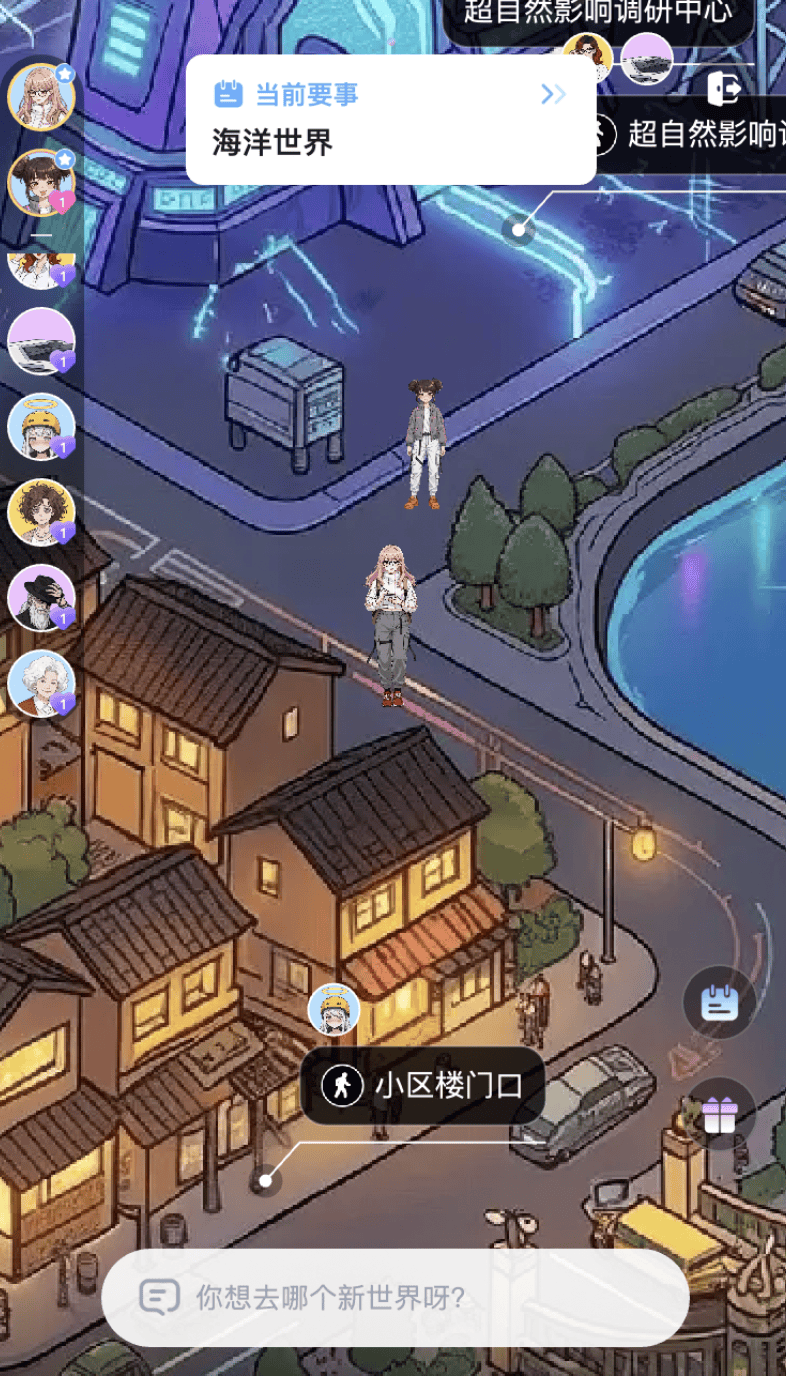
Task: Select the pink-haired girl with glasses avatar
Action: (x=41, y=96)
